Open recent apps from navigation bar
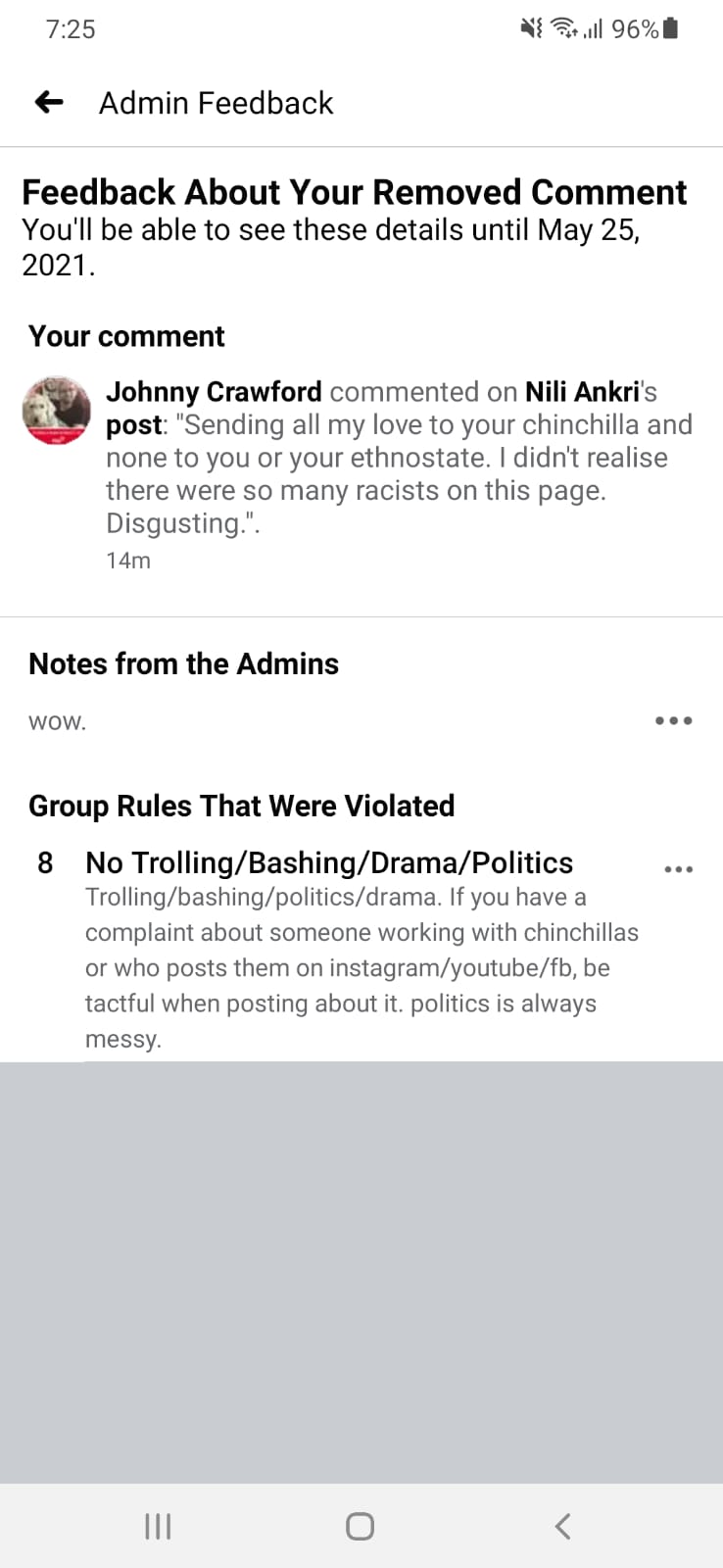This screenshot has height=1568, width=723. coord(158,1526)
